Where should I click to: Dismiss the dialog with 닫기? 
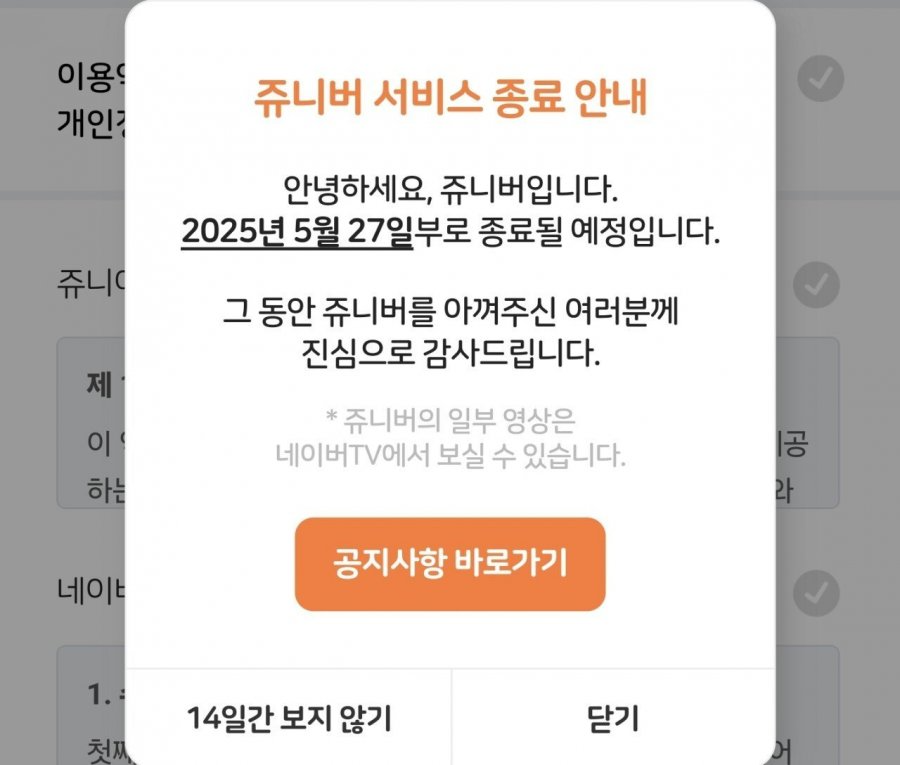pos(613,718)
